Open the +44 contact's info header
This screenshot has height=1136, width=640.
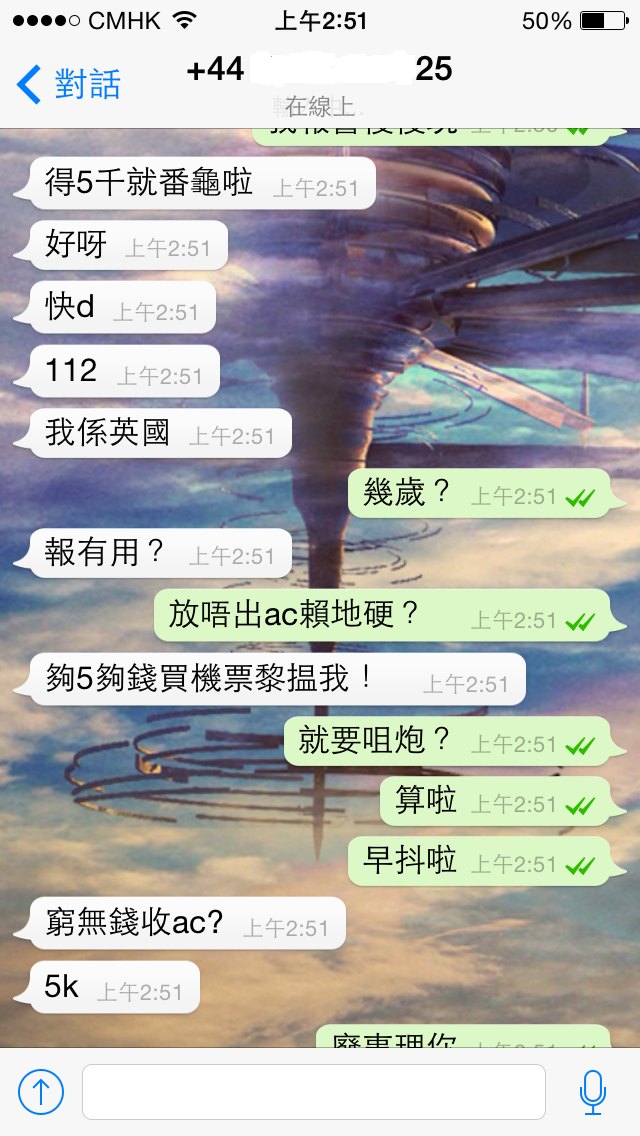click(320, 82)
